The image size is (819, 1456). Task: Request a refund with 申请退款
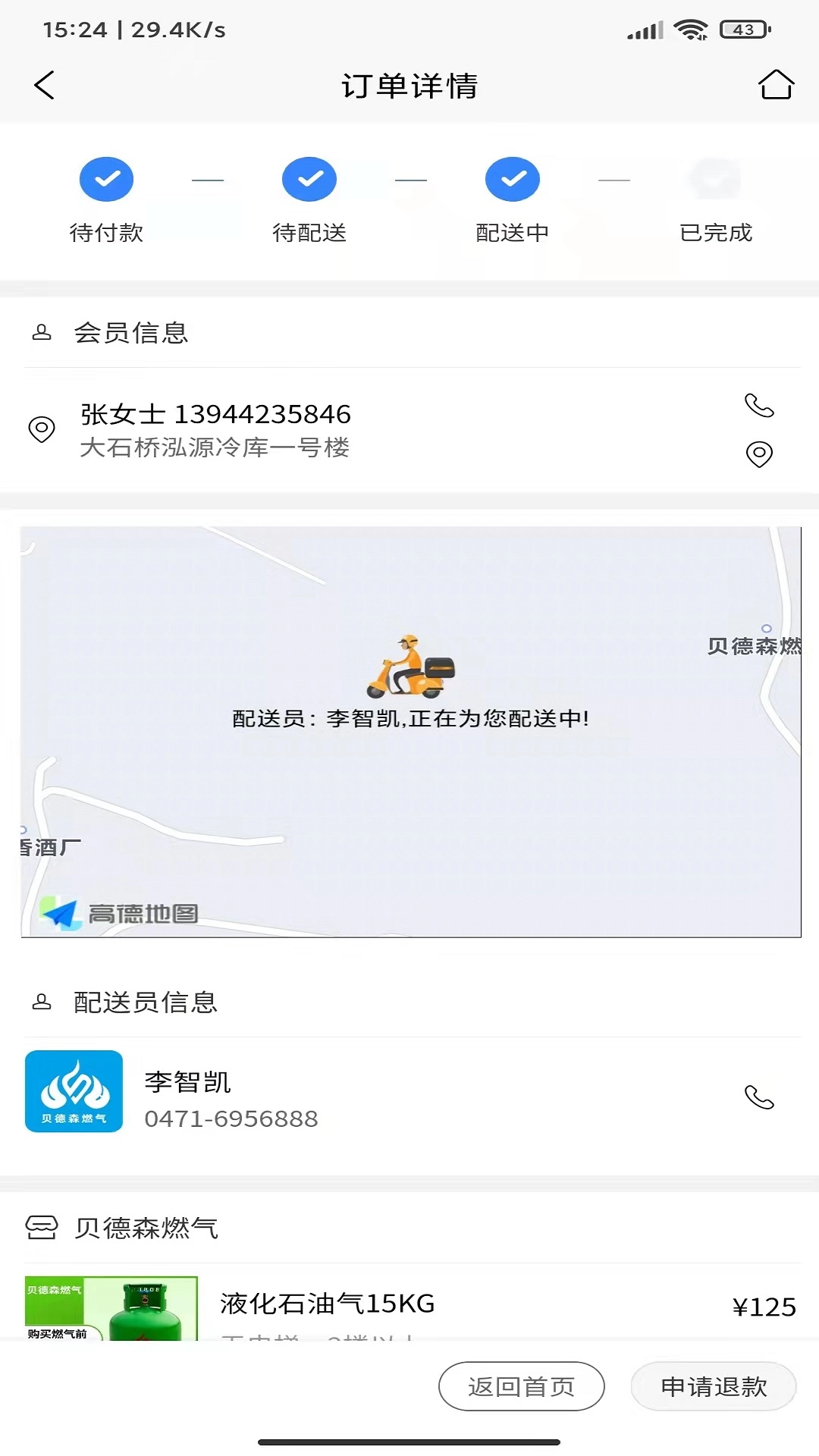[x=713, y=1386]
